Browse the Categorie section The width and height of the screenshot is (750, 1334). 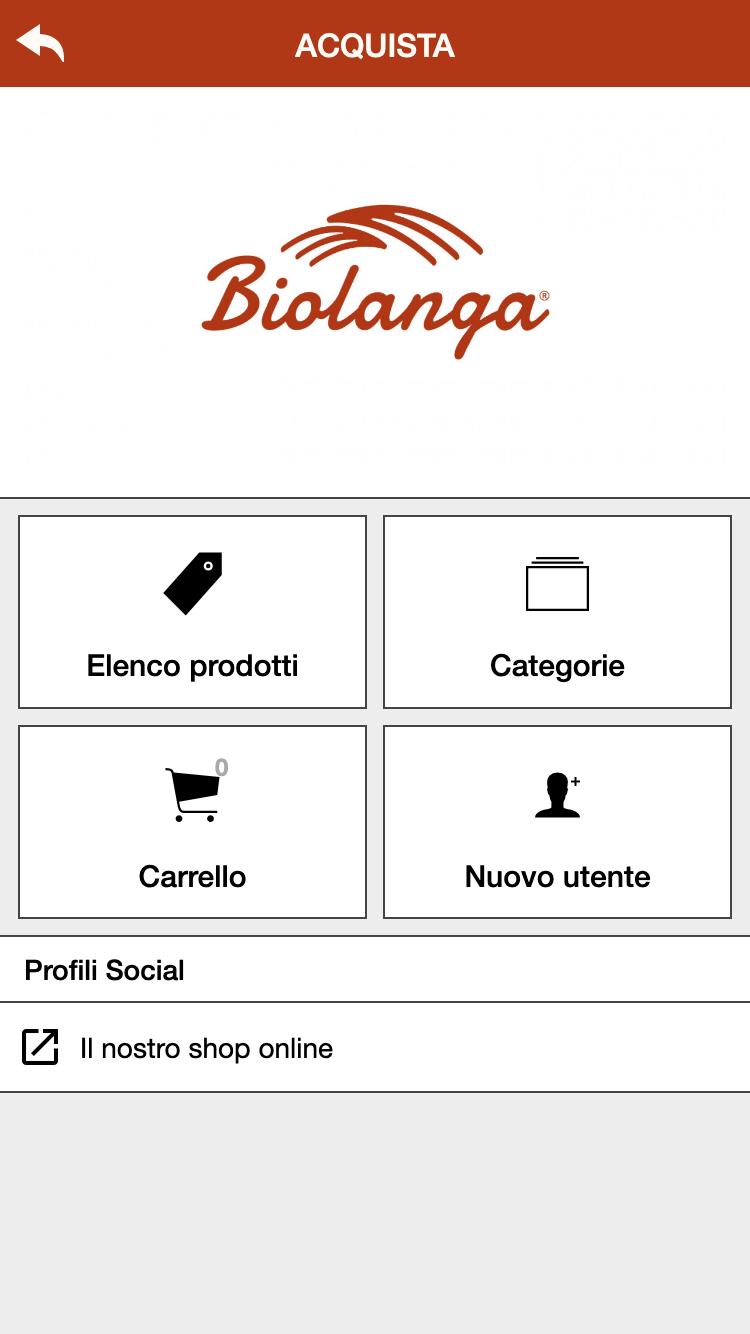[x=557, y=612]
